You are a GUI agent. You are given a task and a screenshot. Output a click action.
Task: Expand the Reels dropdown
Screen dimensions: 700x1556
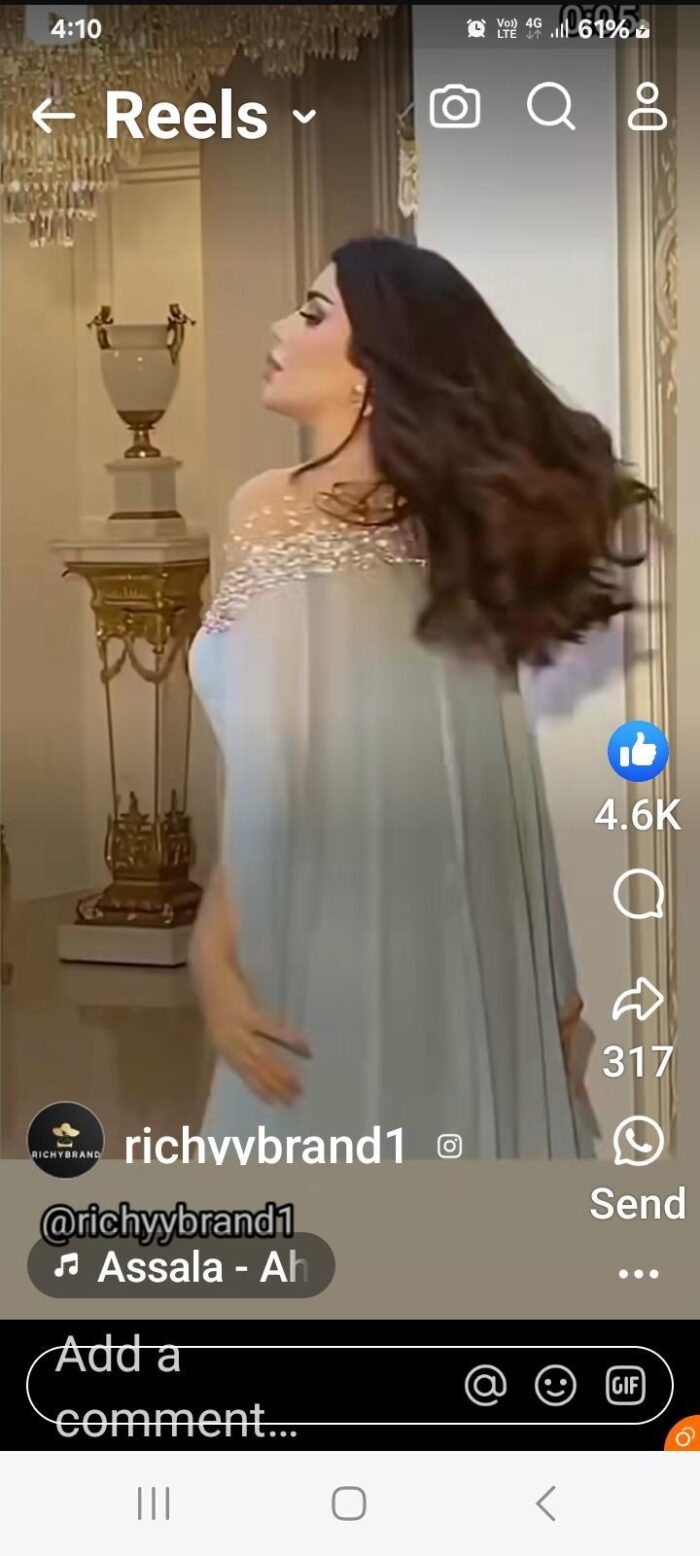click(304, 116)
